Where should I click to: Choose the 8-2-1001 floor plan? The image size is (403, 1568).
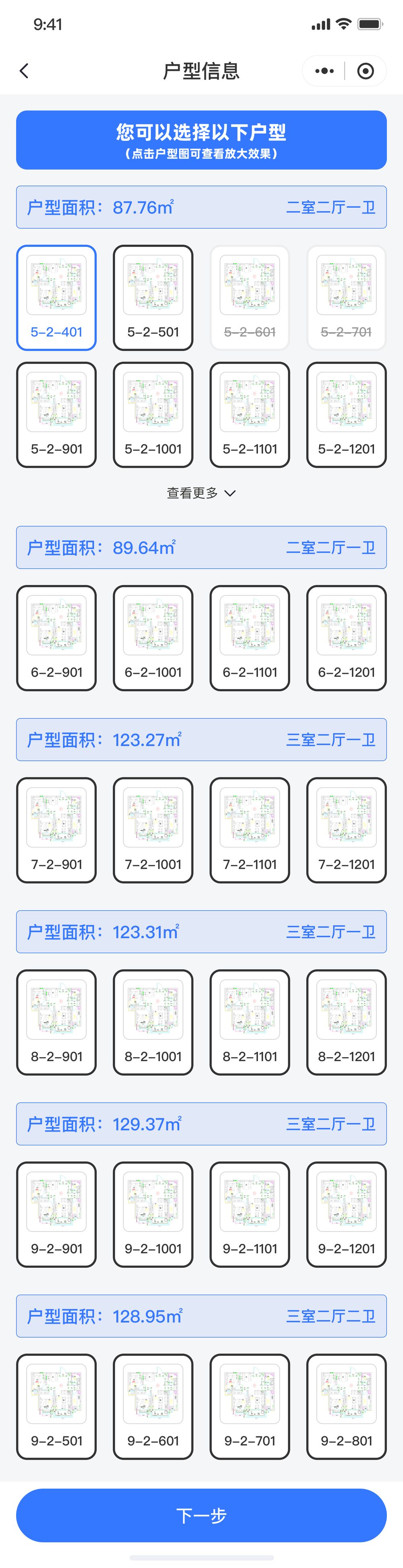(x=153, y=1022)
